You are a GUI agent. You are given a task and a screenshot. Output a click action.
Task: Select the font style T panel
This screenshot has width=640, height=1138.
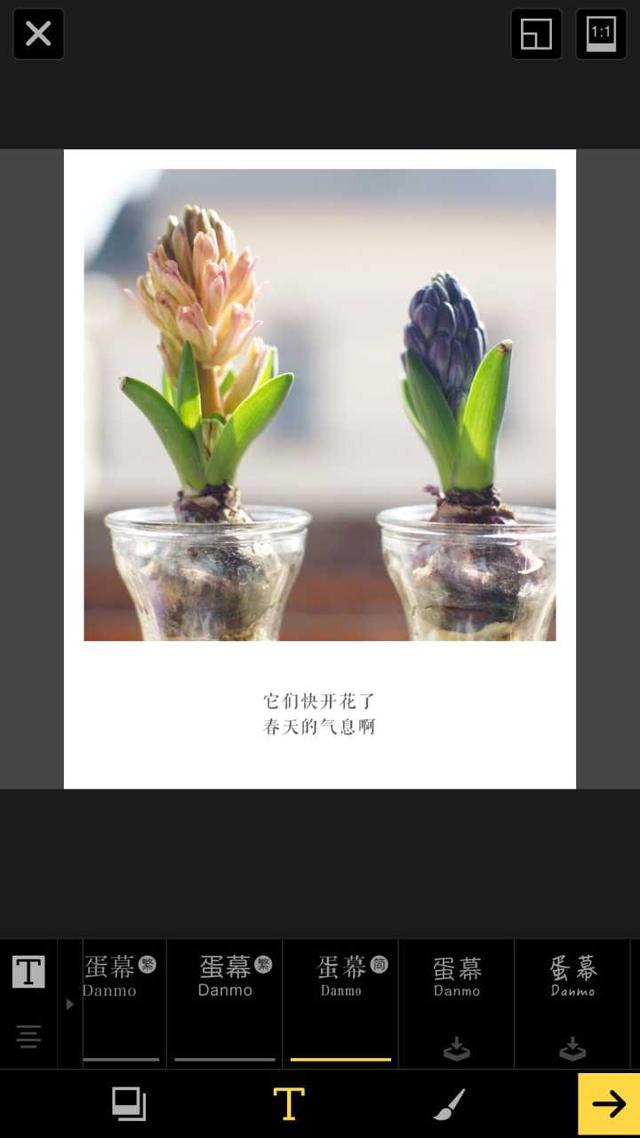point(28,971)
